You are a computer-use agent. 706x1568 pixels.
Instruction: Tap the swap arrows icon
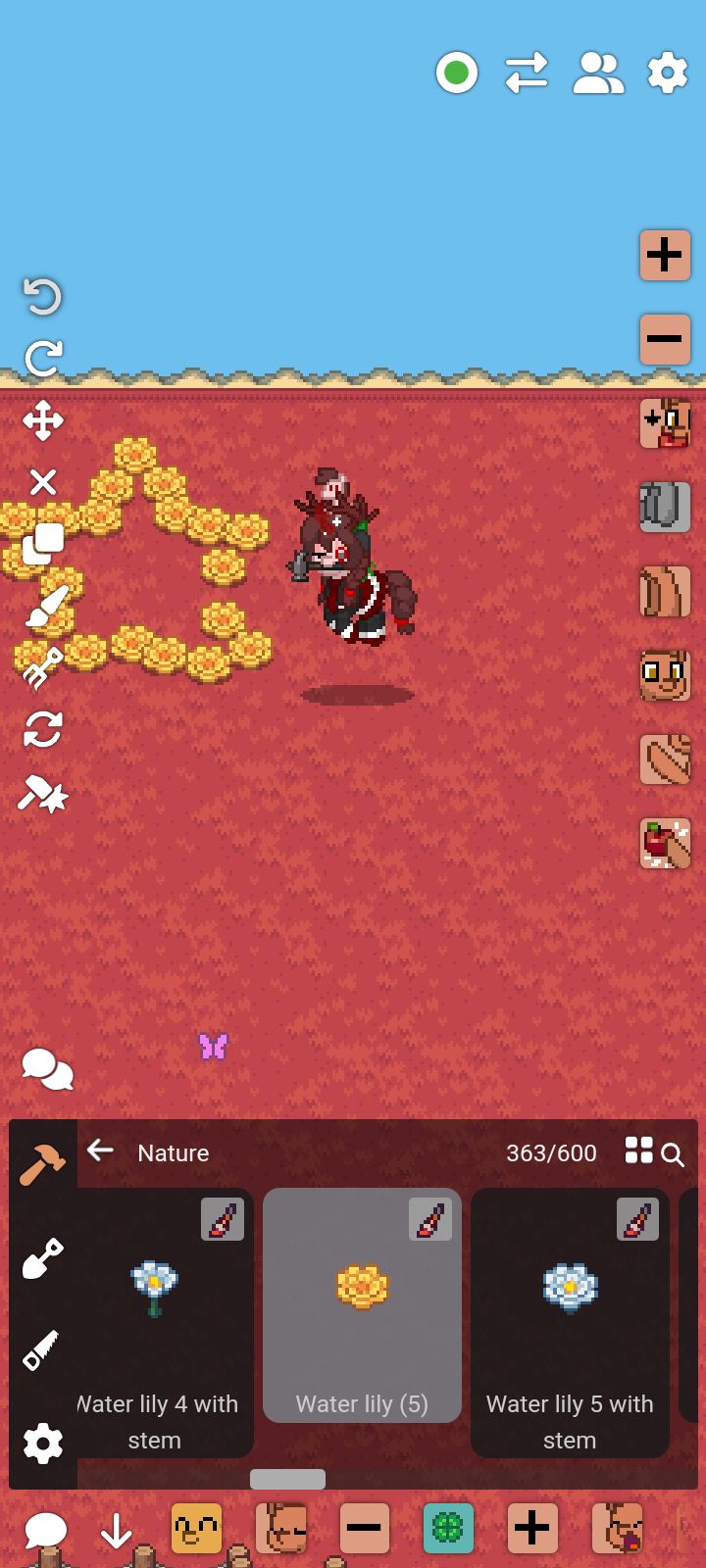pos(527,73)
